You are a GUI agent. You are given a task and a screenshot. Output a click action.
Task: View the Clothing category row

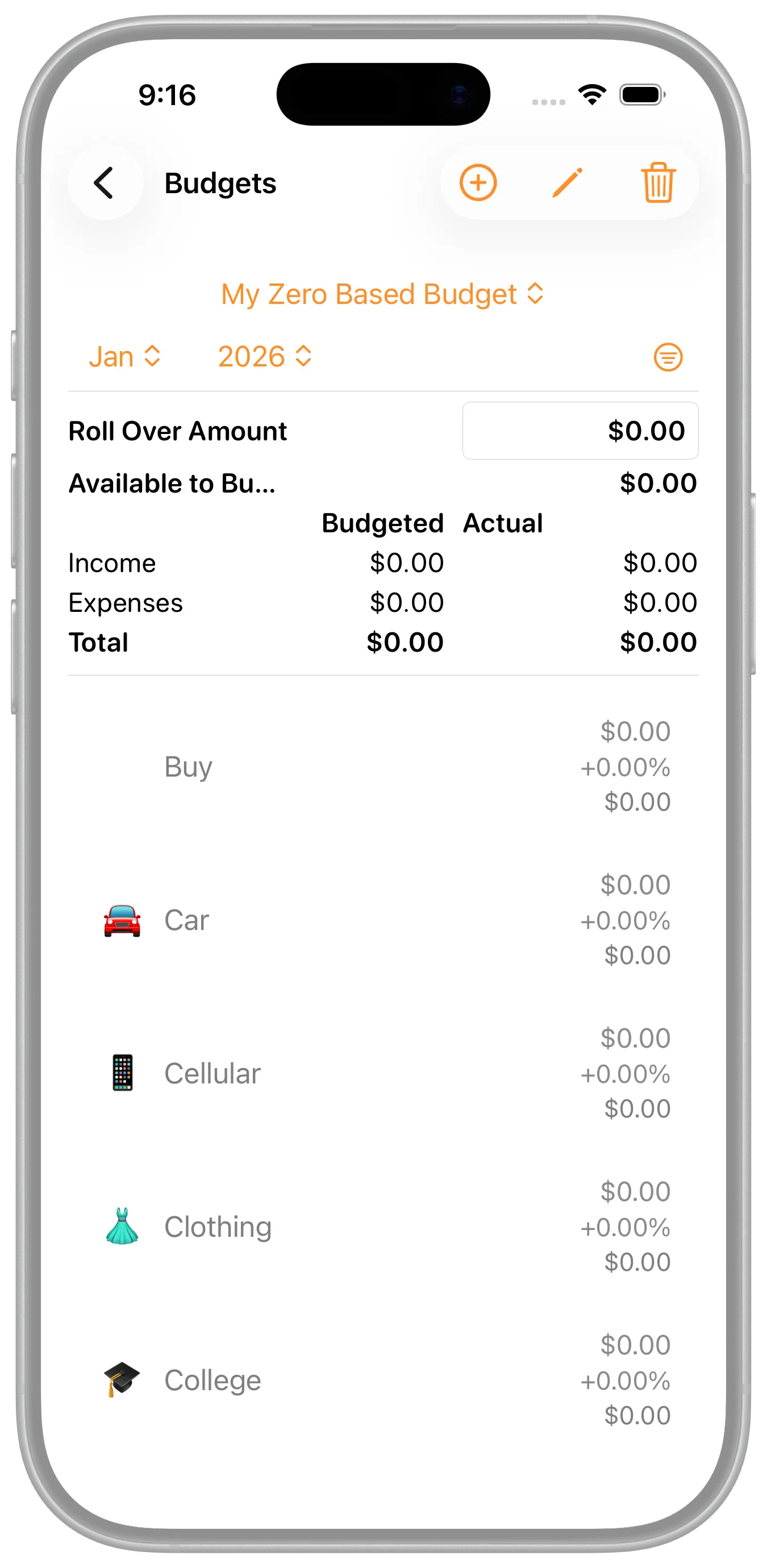pyautogui.click(x=383, y=1227)
